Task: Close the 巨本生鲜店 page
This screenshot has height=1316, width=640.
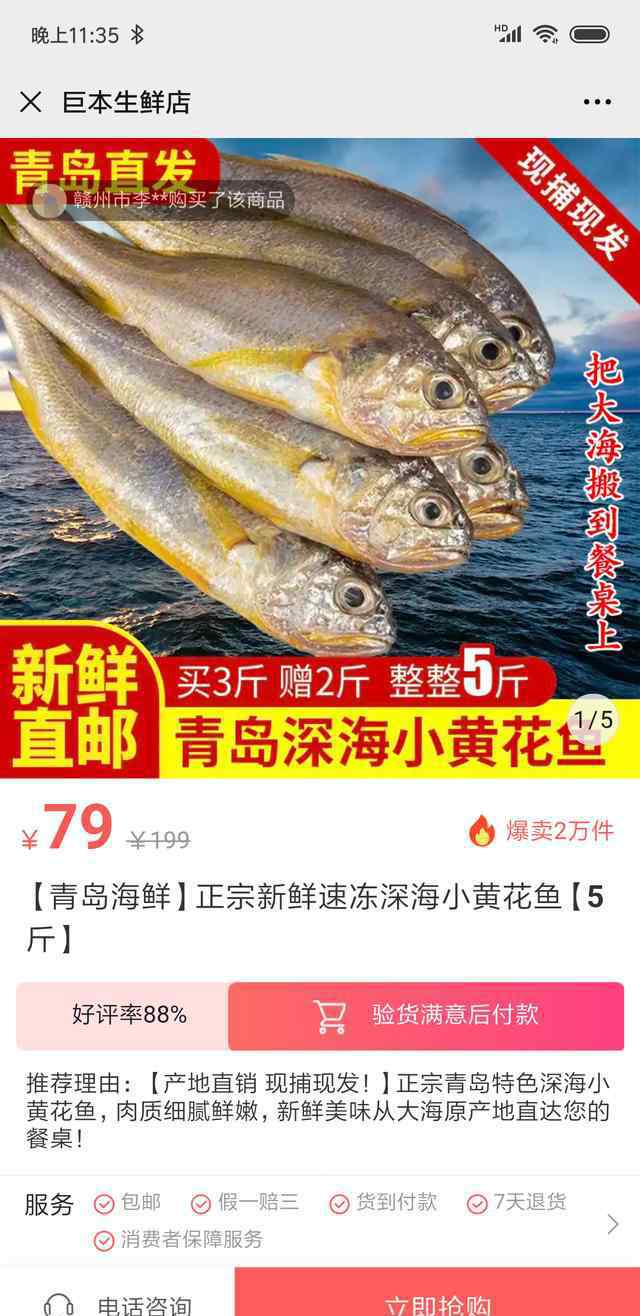Action: [31, 102]
